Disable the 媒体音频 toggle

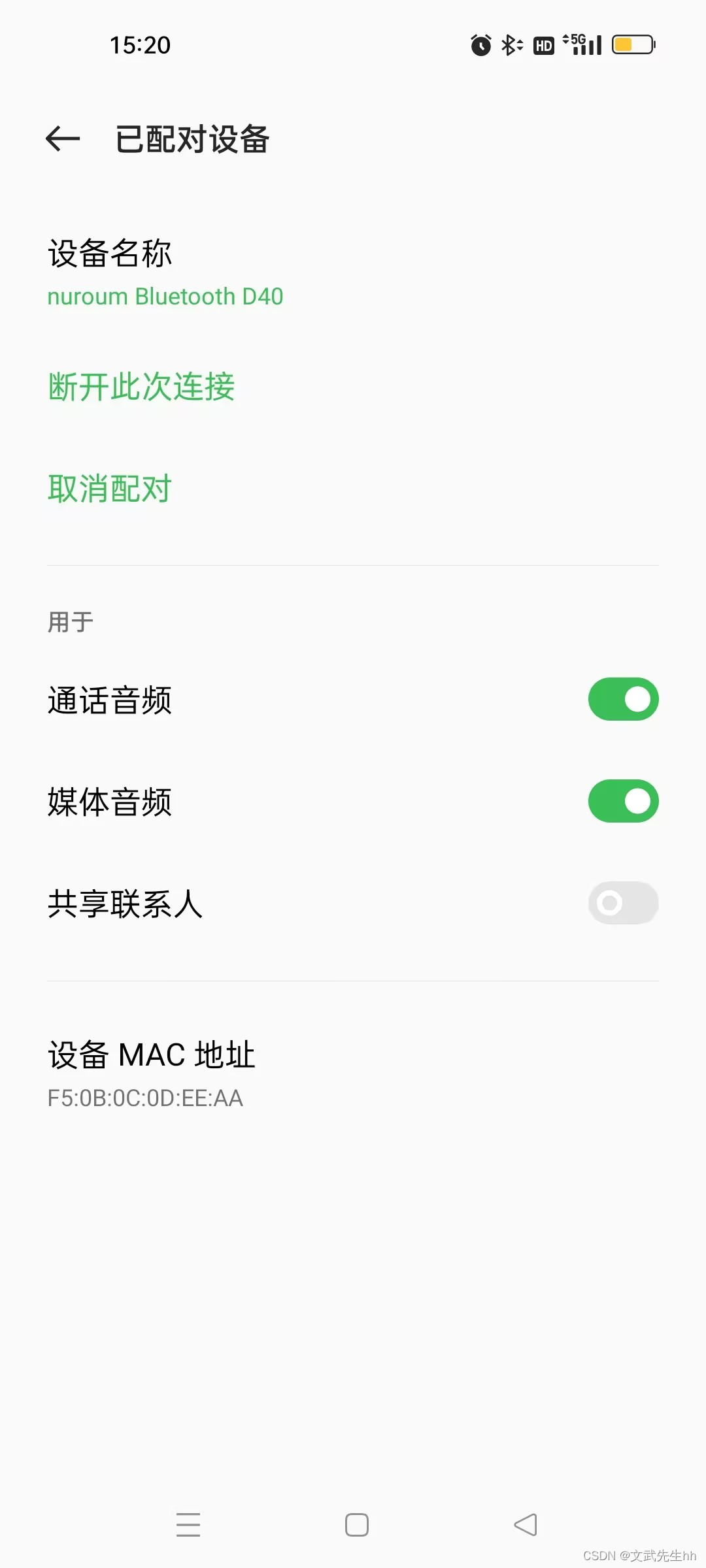click(622, 801)
